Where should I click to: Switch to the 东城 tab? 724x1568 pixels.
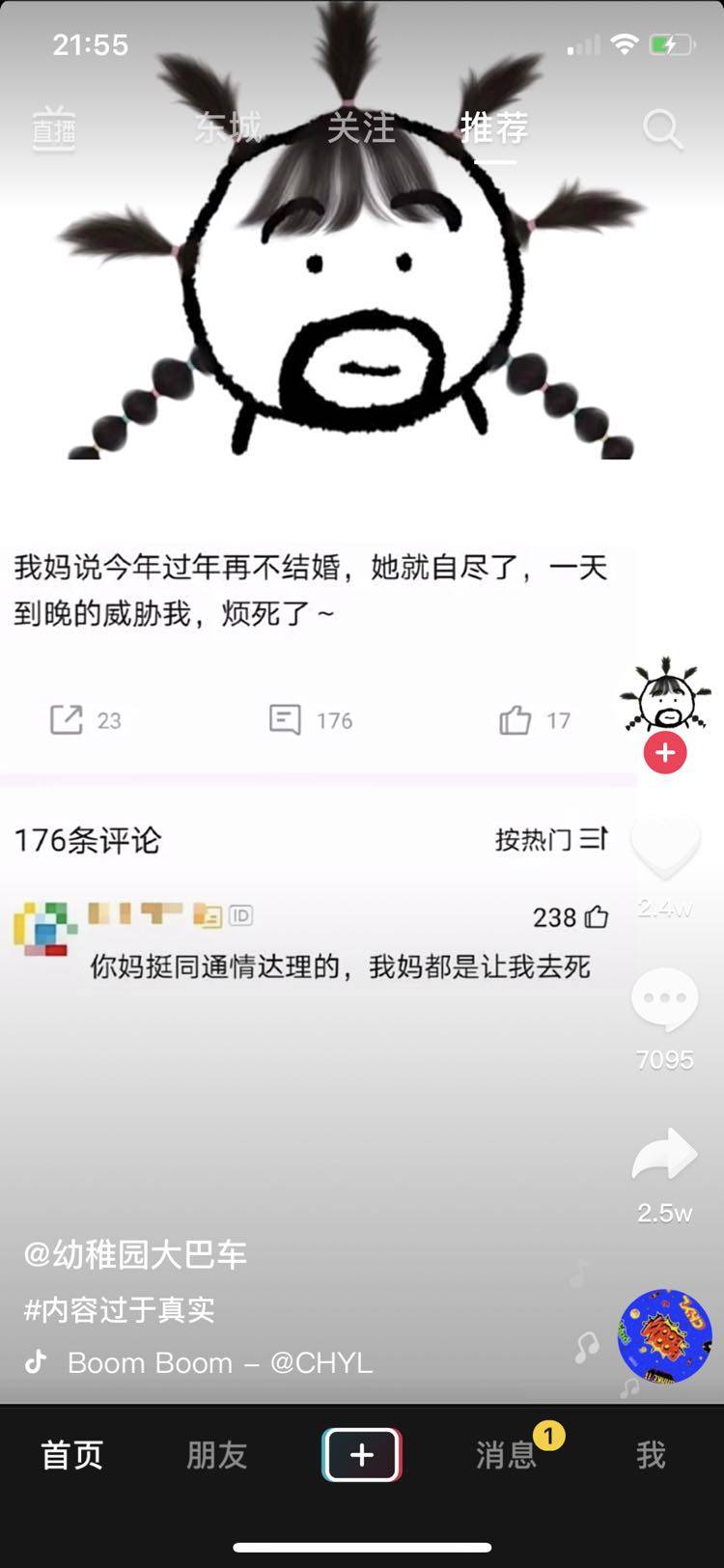(228, 127)
